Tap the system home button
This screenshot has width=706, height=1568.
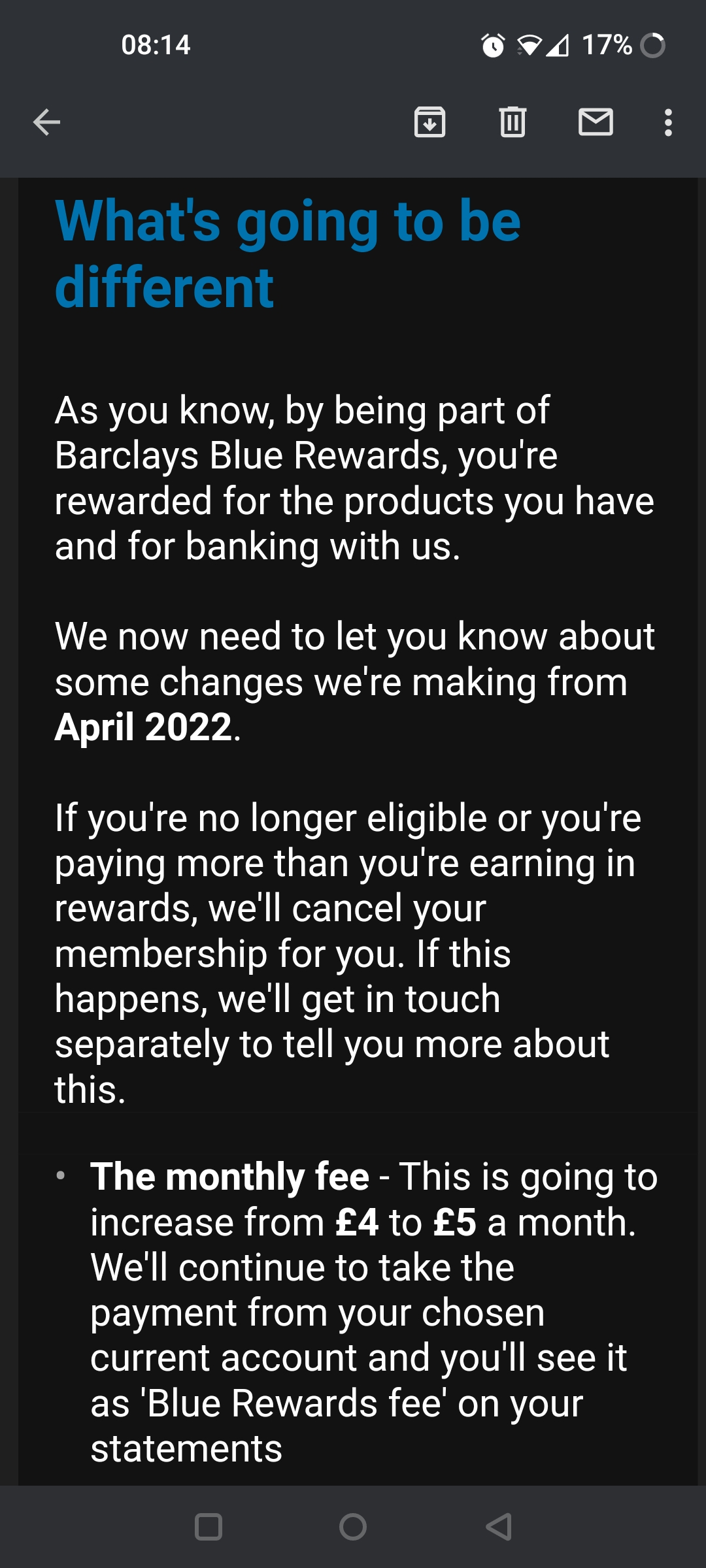point(353,1527)
